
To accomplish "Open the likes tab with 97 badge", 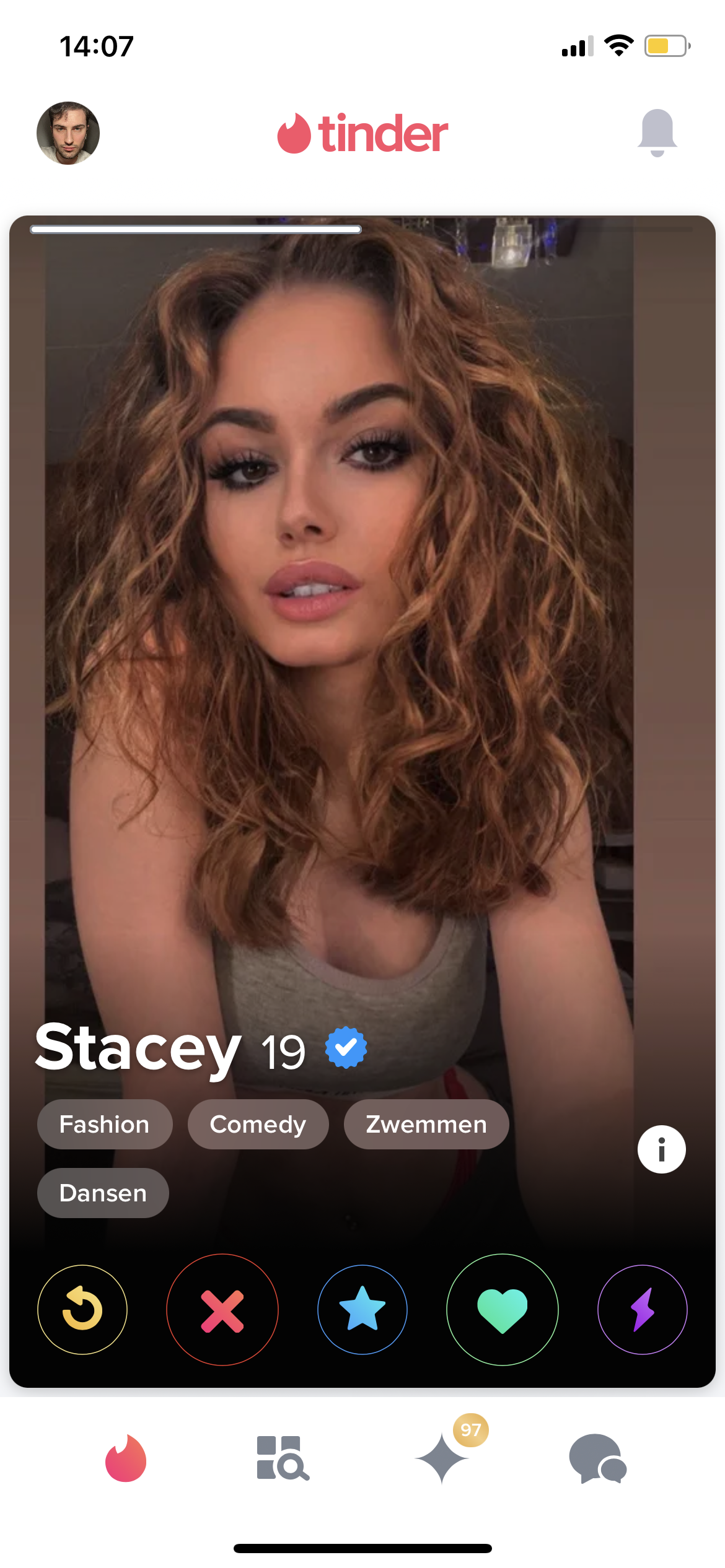I will (442, 1458).
